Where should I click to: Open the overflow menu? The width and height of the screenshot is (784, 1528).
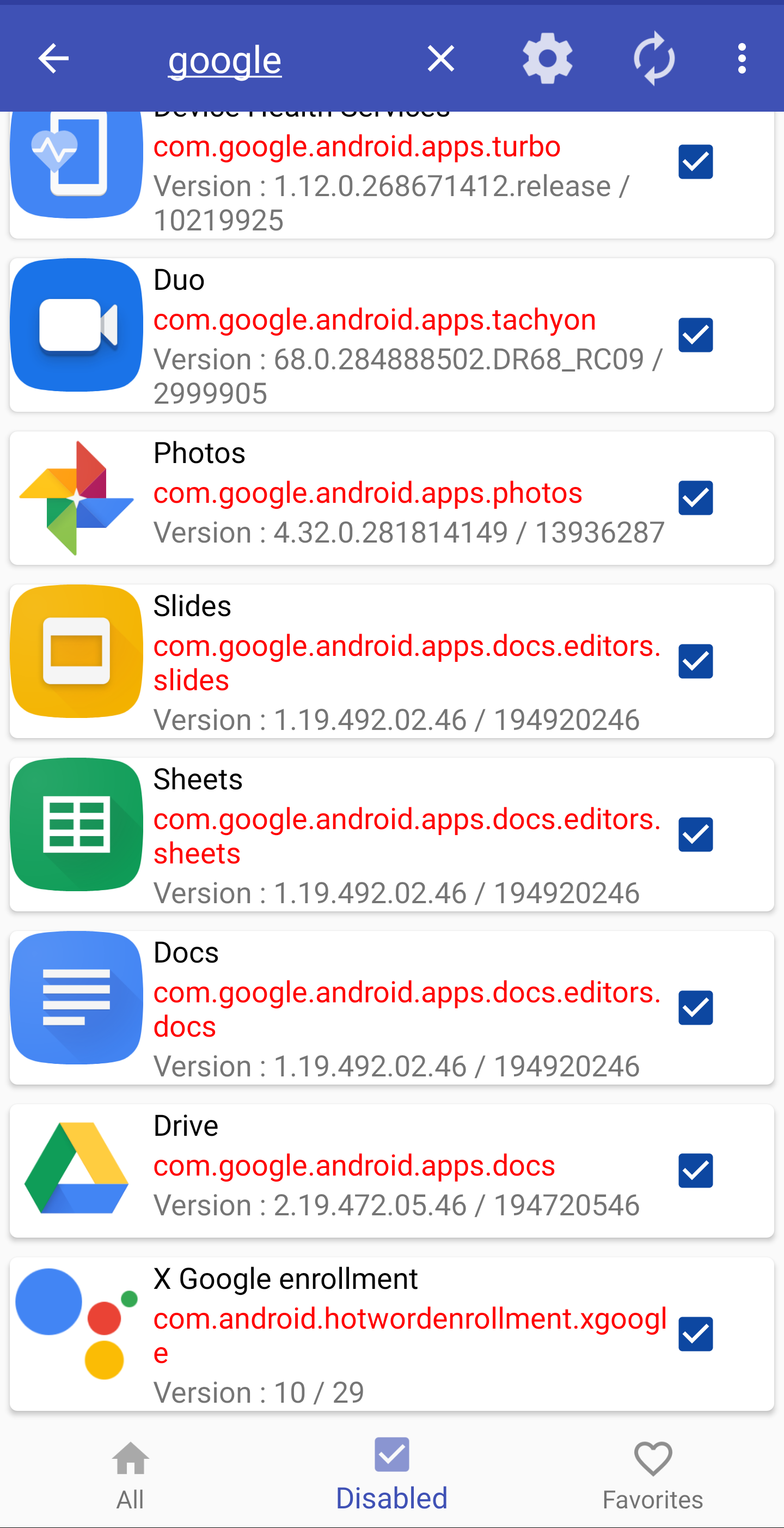pos(742,59)
